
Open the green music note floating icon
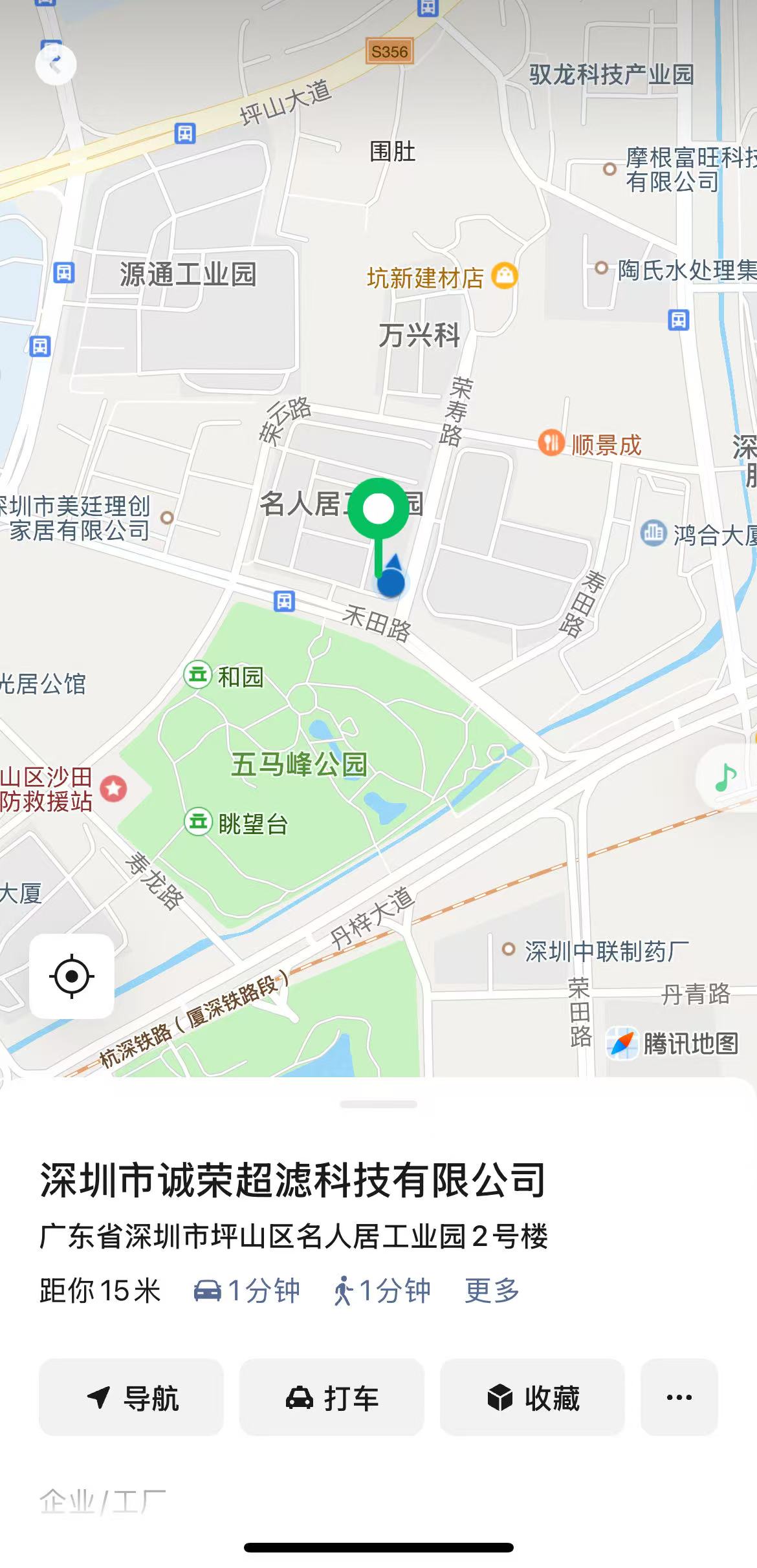click(727, 777)
